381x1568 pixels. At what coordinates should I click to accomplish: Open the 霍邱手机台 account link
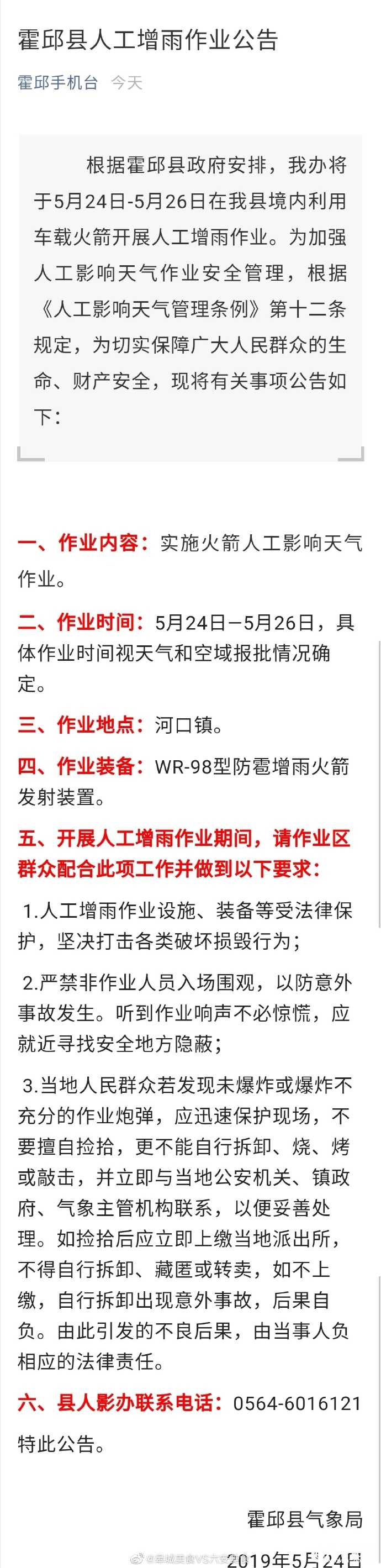pyautogui.click(x=58, y=83)
